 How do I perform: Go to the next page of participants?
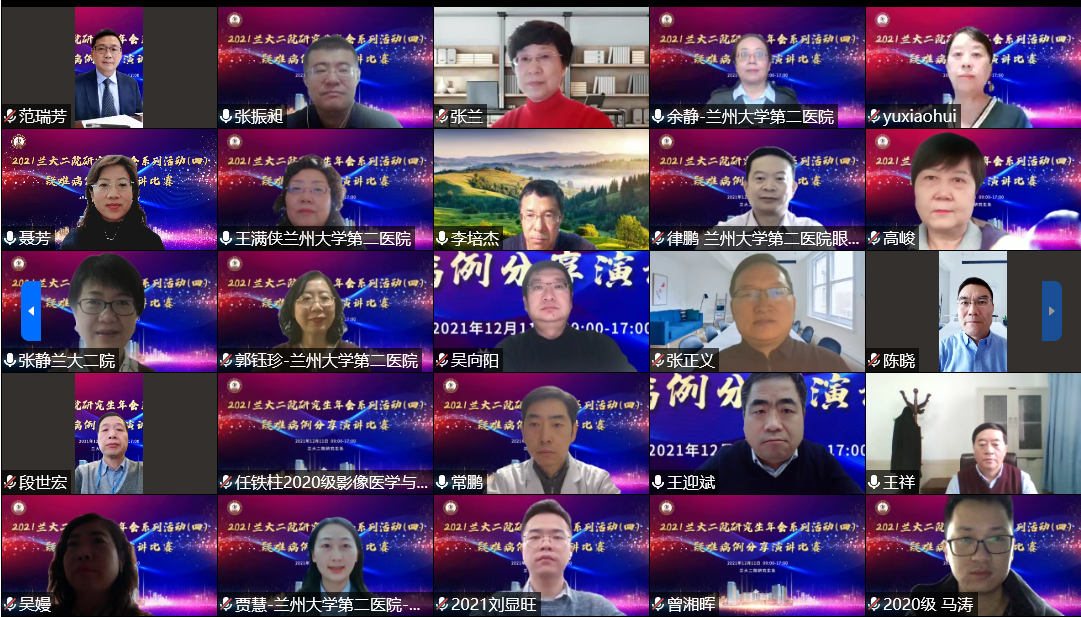tap(1051, 311)
